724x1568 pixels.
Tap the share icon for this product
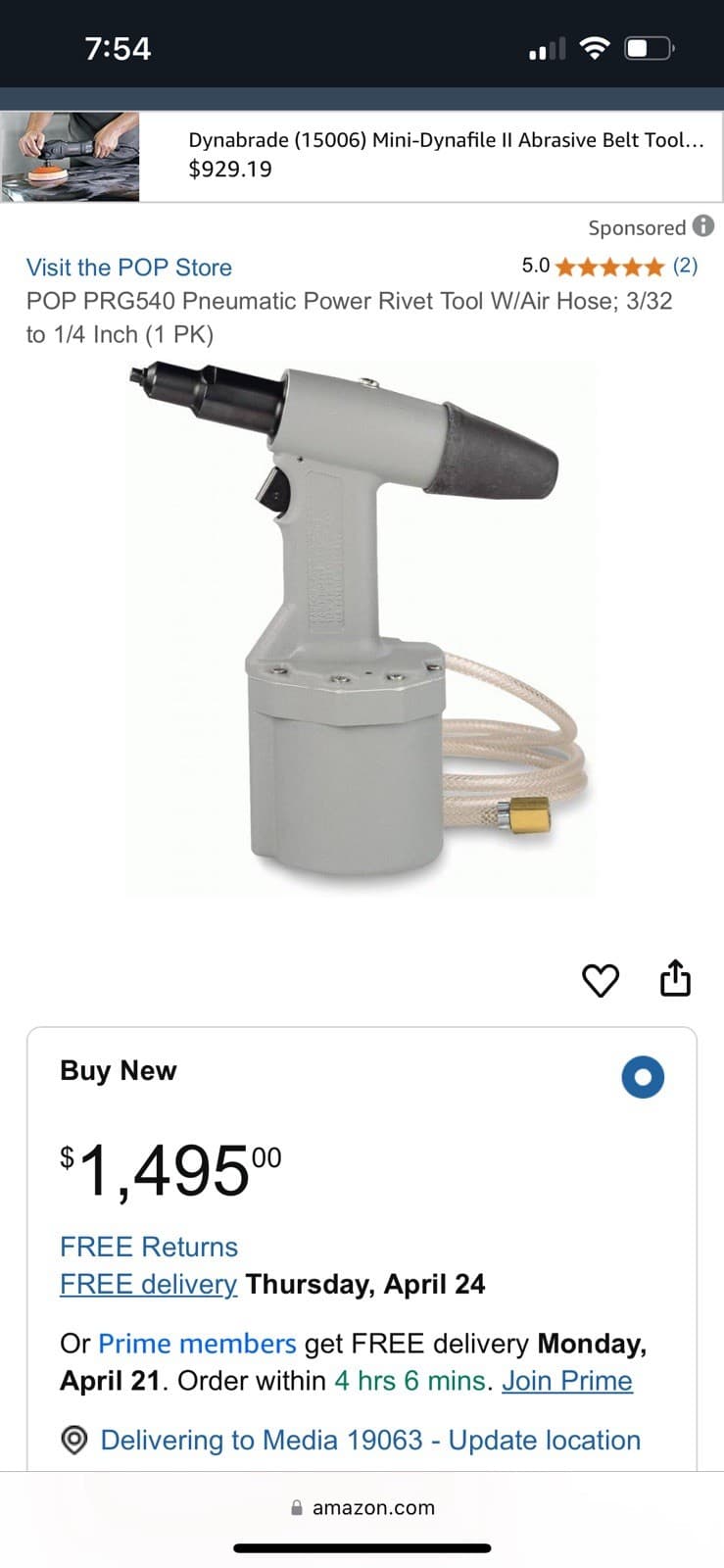[x=674, y=977]
